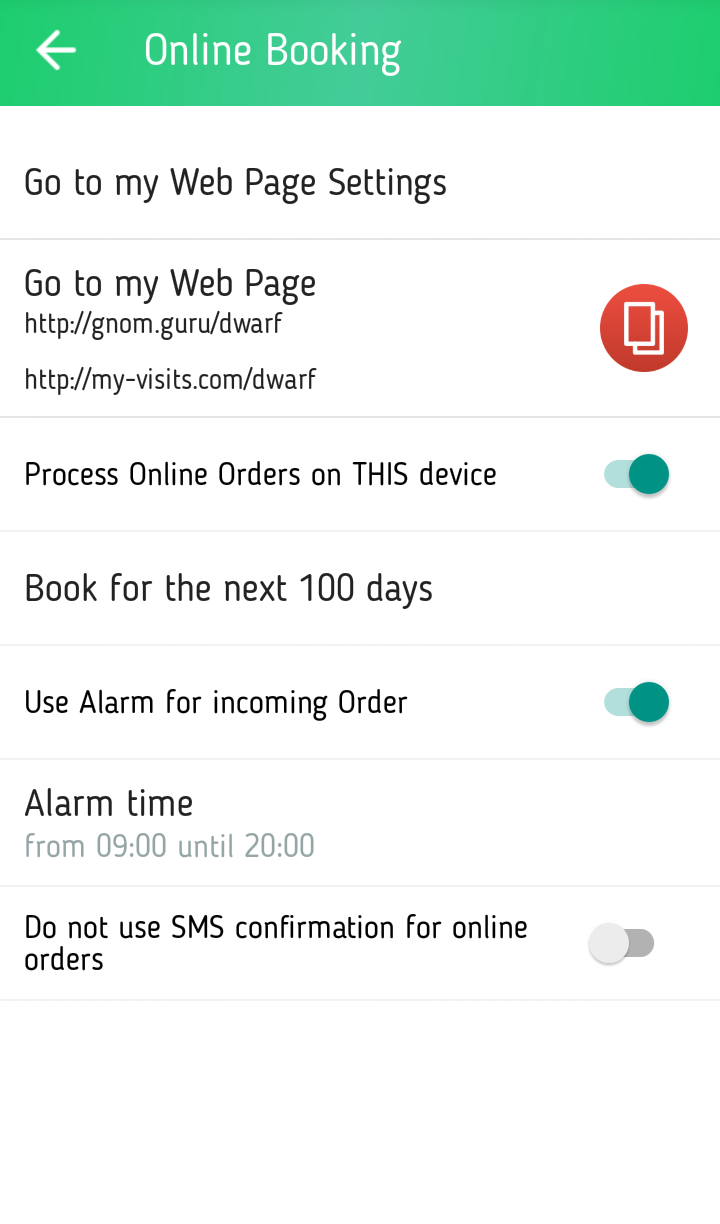Edit the Alarm time setting
The image size is (720, 1224).
pos(170,822)
